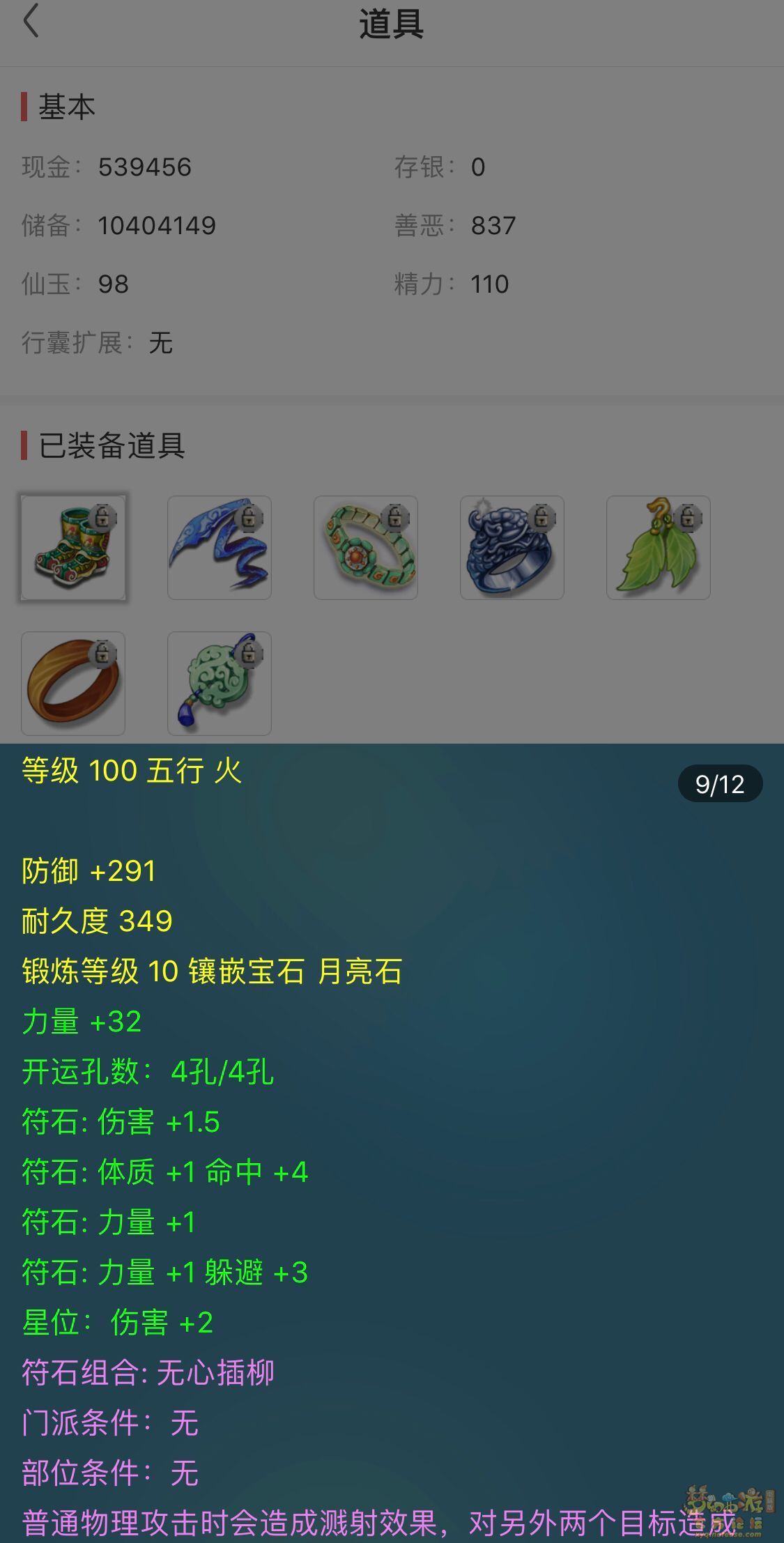This screenshot has width=784, height=1543.
Task: View the orange wooden ring item
Action: pos(73,684)
